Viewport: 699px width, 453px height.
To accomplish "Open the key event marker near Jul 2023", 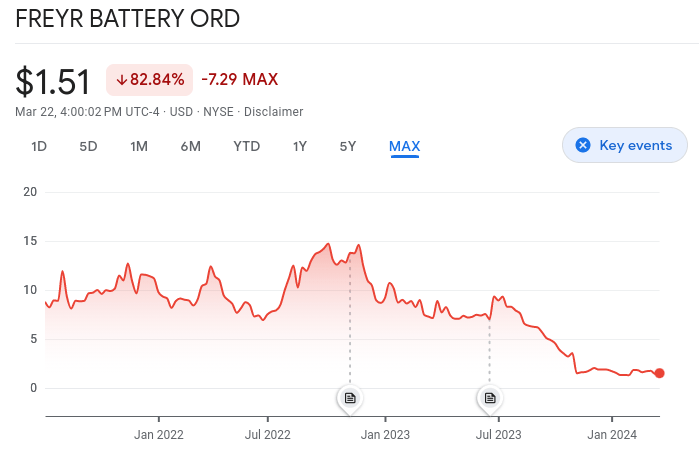I will [x=490, y=398].
